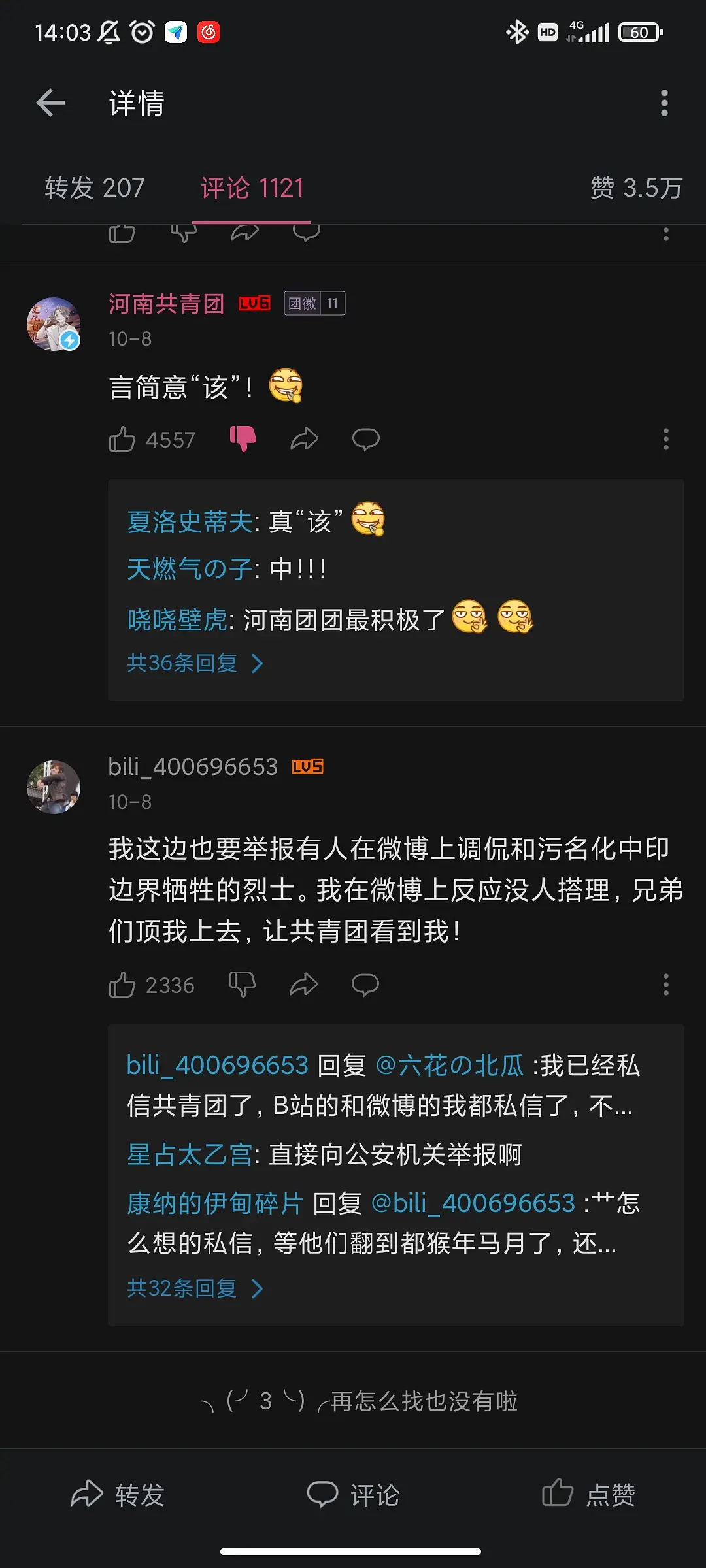This screenshot has width=706, height=1568.
Task: Tap the bottom 转发 button
Action: [x=118, y=1494]
